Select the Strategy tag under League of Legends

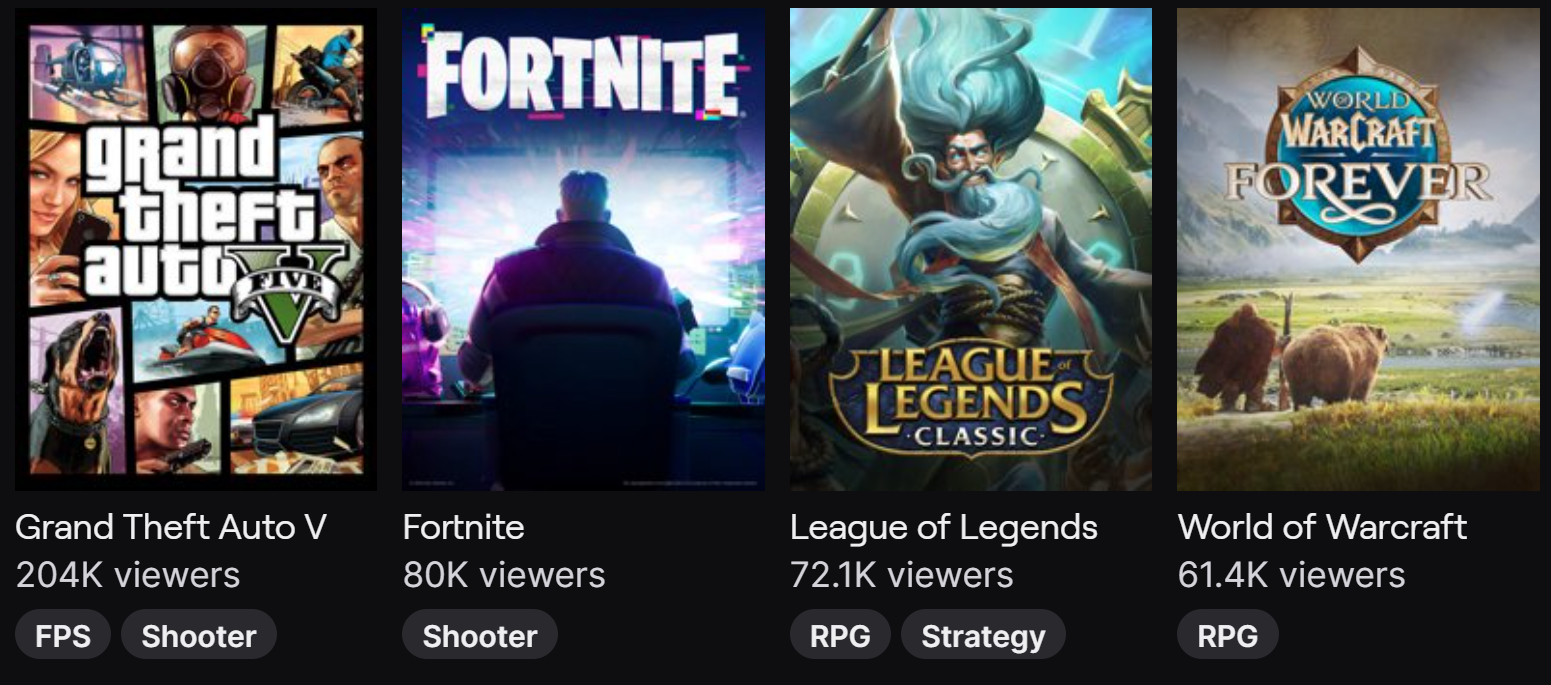(x=983, y=635)
